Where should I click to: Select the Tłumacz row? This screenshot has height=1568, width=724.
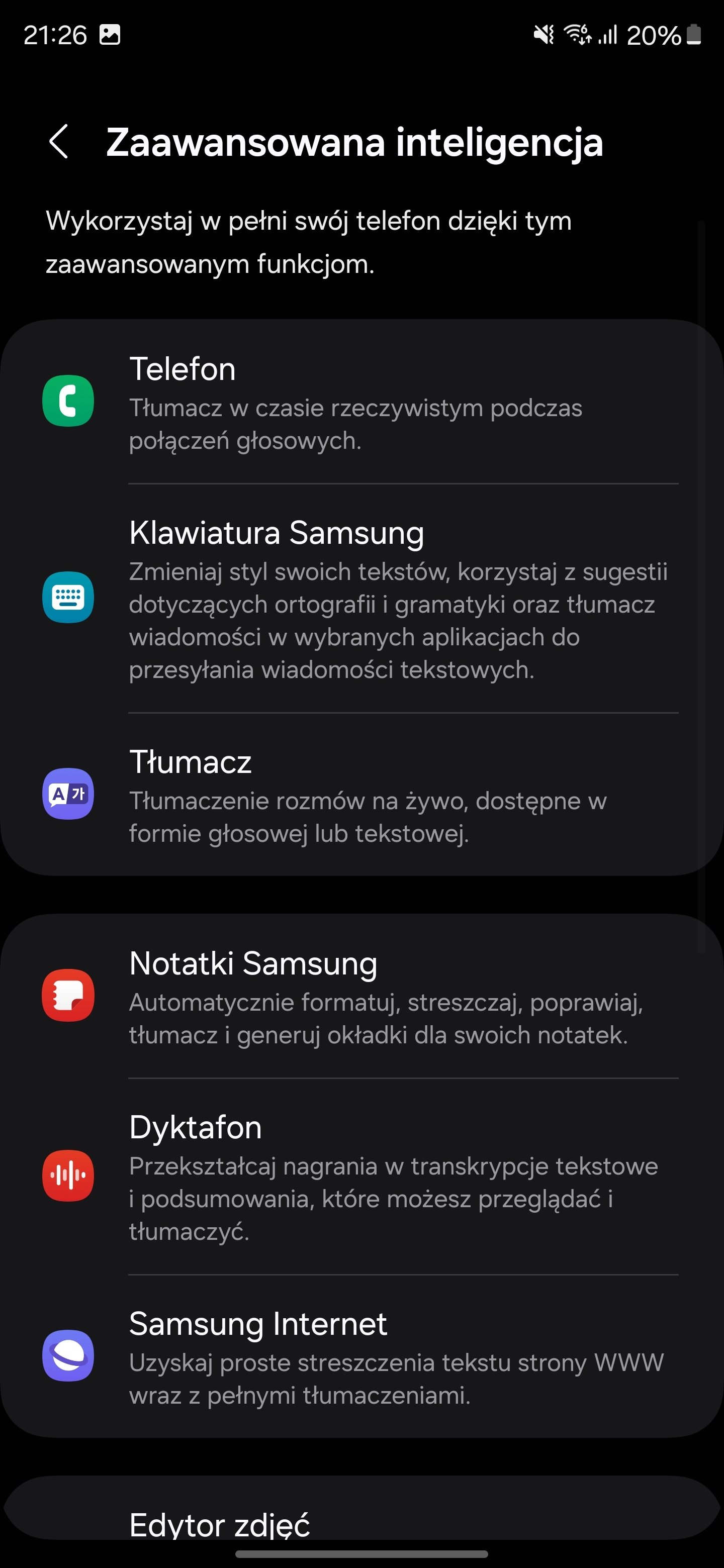[x=361, y=795]
